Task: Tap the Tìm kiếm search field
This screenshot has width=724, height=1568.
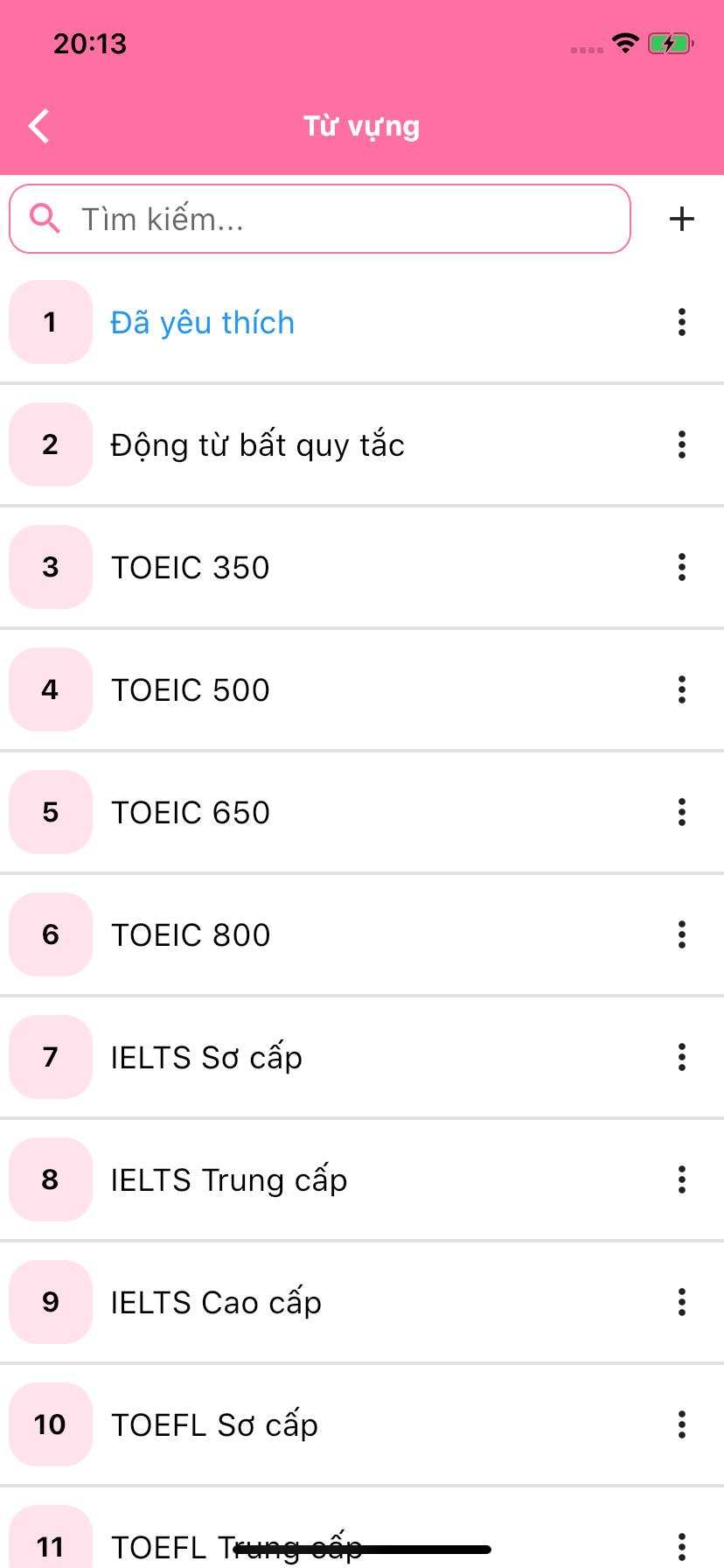Action: coord(320,219)
